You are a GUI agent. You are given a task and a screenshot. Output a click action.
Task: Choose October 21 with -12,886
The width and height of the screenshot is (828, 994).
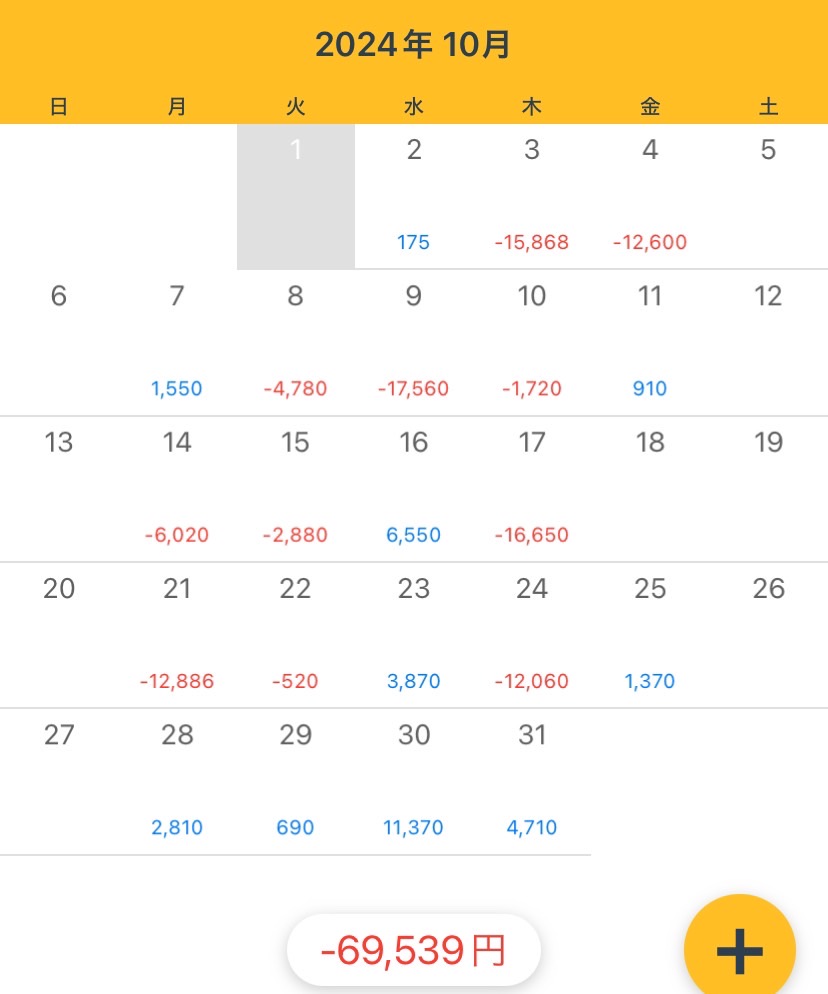pyautogui.click(x=177, y=635)
